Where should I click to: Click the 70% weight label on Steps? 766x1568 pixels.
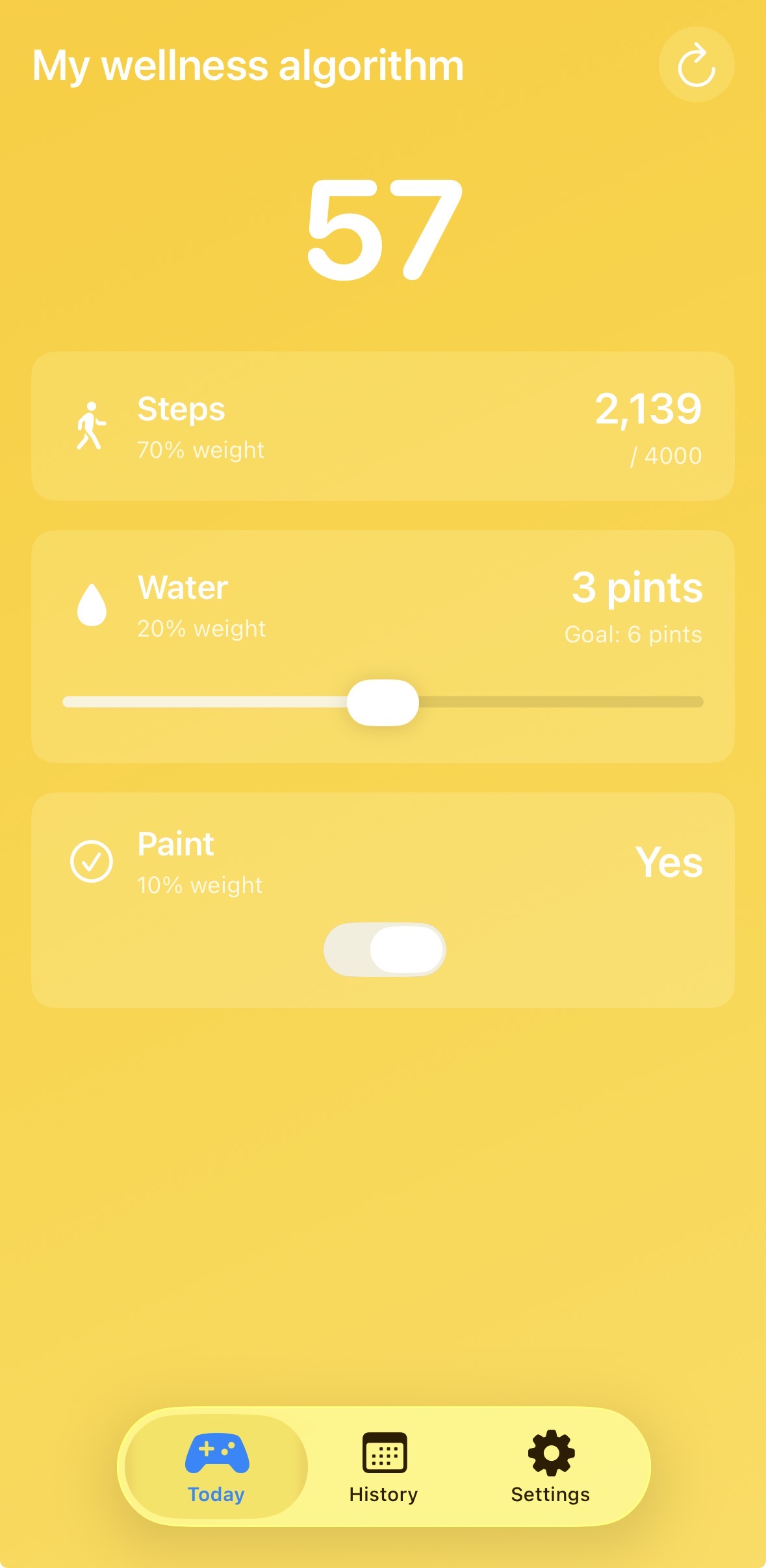(x=199, y=449)
